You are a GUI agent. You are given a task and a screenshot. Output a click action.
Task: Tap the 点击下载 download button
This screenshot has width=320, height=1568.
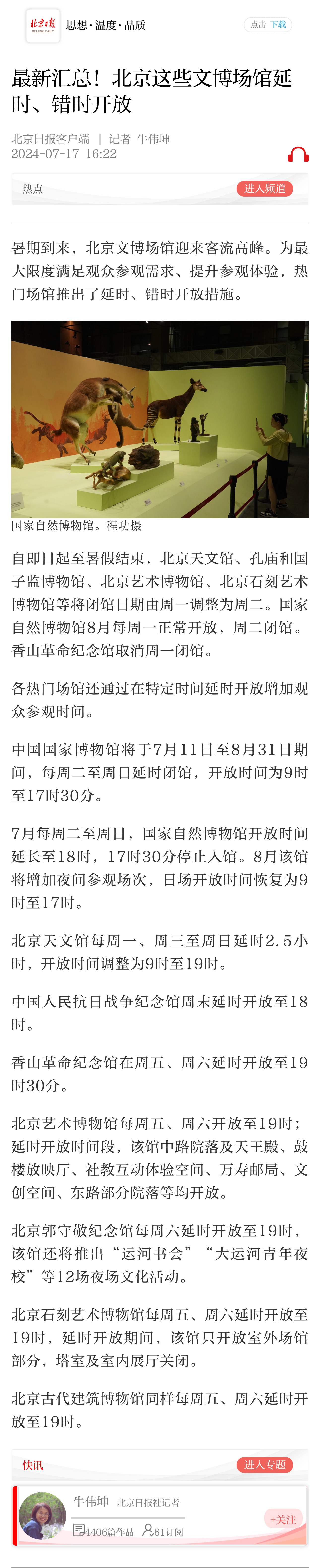tap(268, 24)
